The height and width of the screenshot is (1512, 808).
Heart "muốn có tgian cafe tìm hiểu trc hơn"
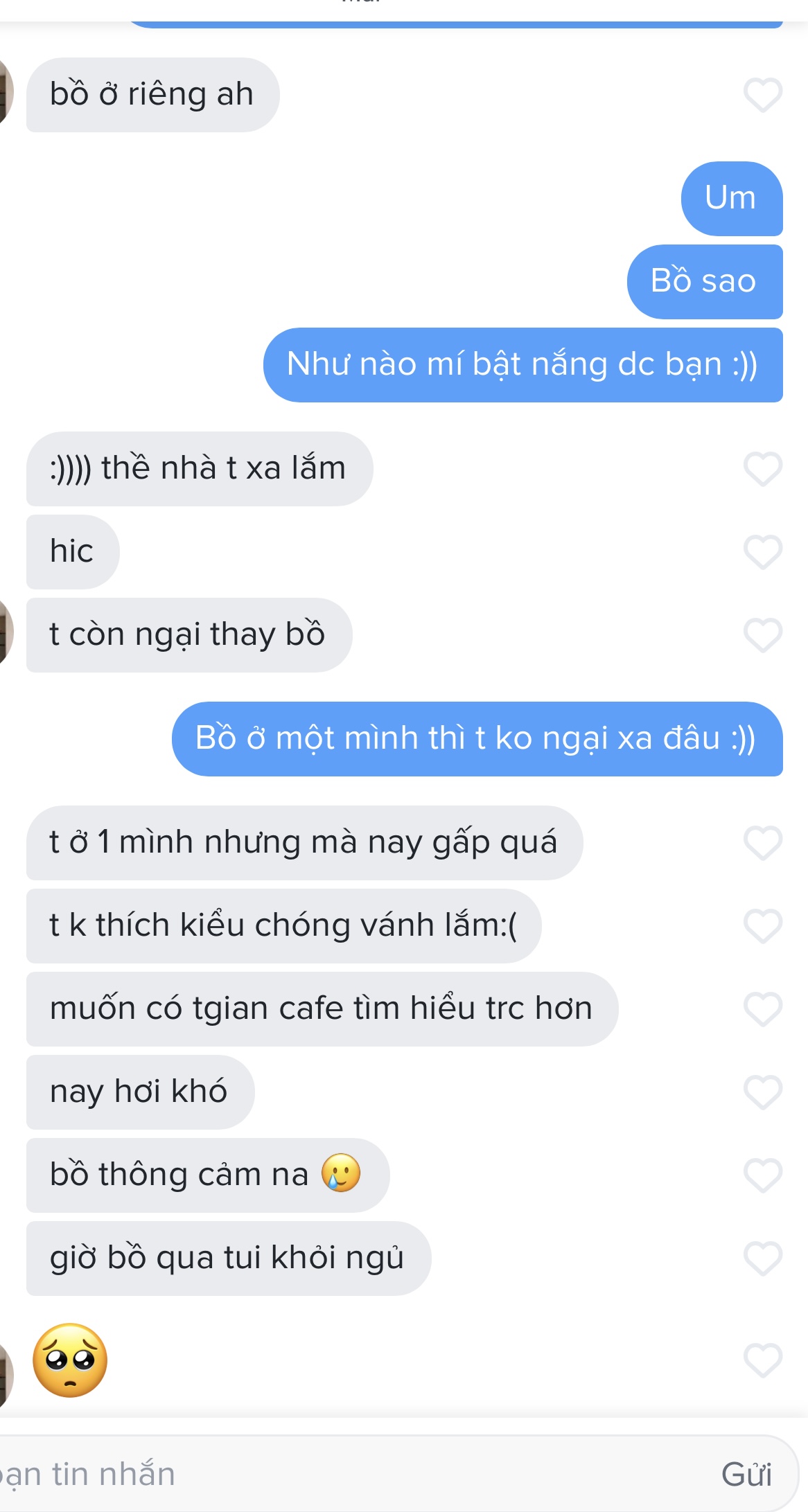coord(762,1009)
